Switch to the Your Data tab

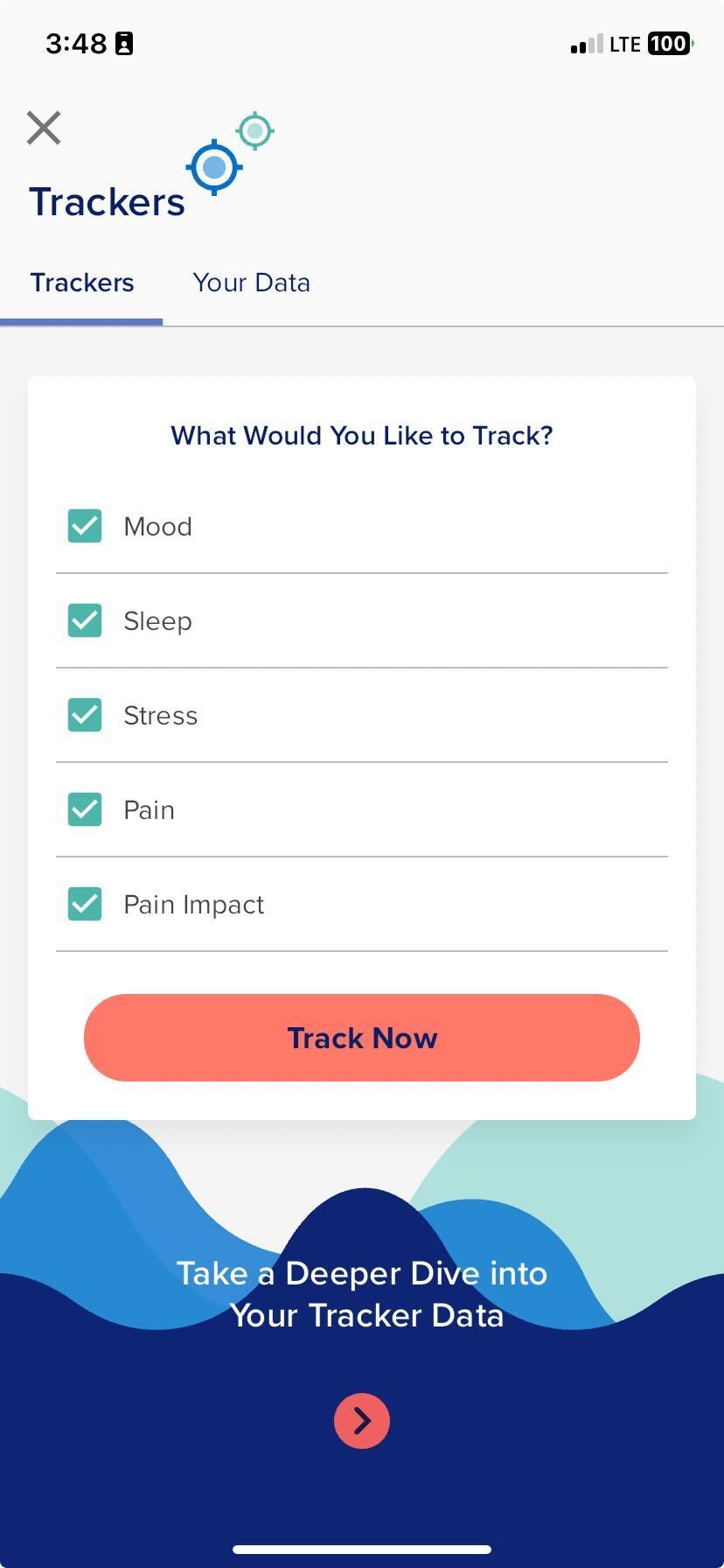click(251, 283)
